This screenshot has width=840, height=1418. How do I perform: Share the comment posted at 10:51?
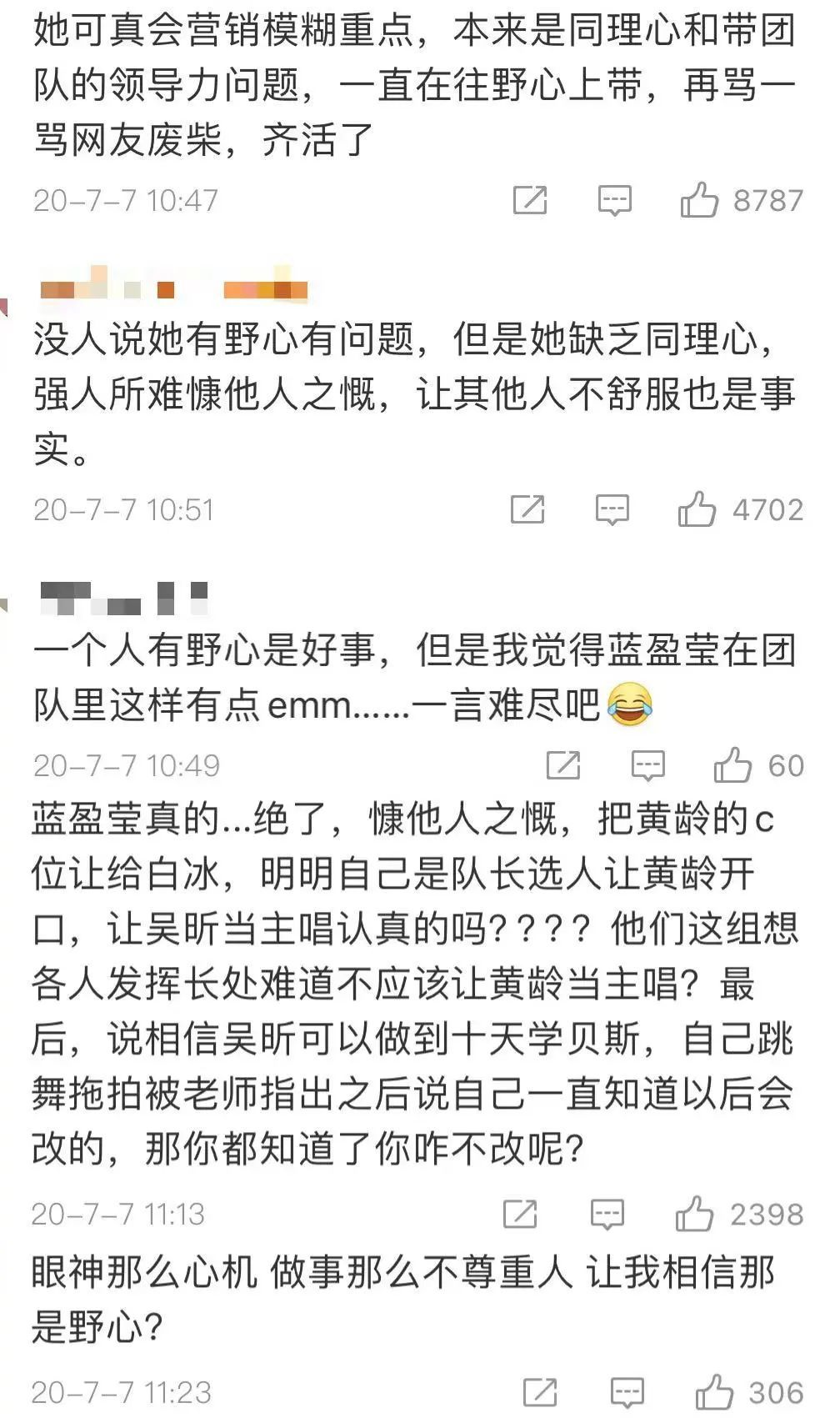(x=527, y=509)
